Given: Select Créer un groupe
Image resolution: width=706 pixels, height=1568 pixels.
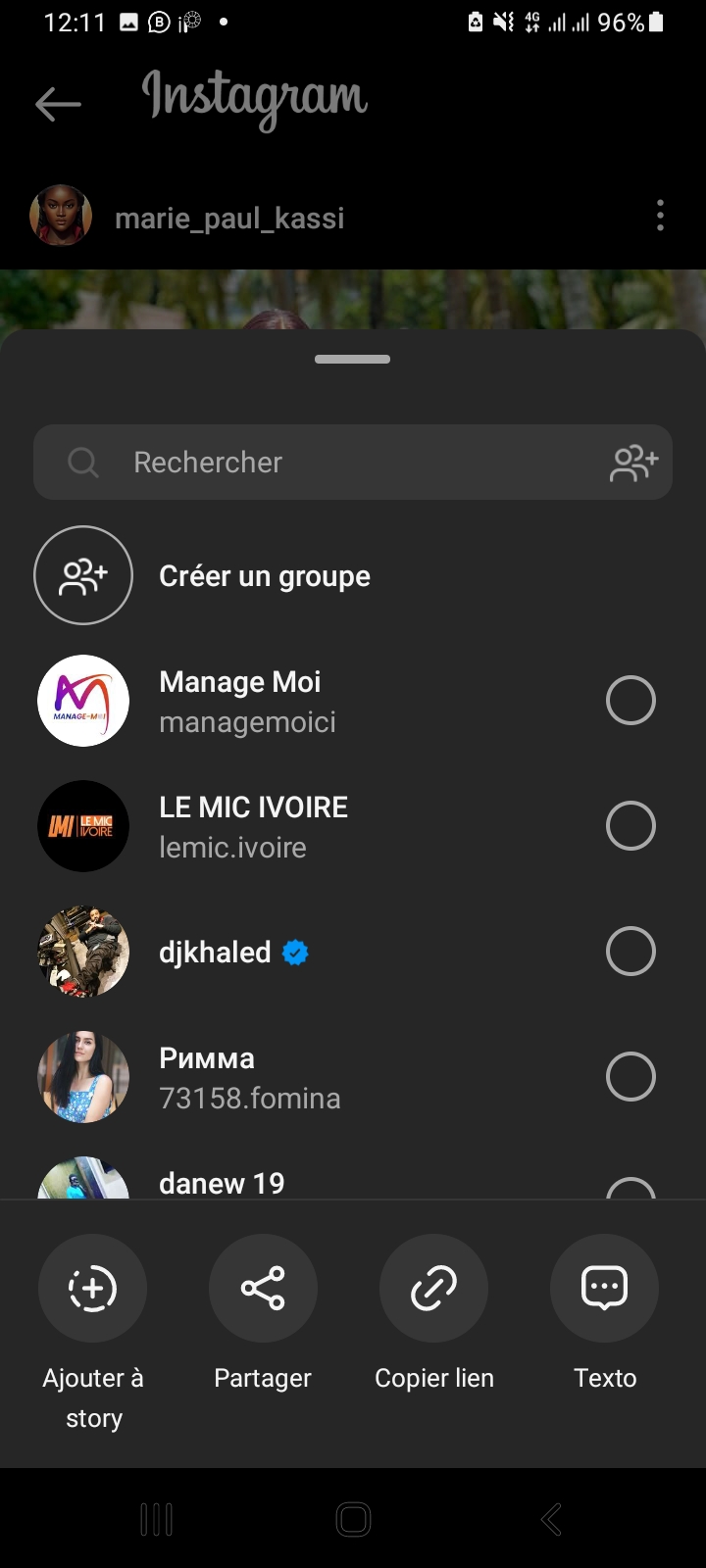Looking at the screenshot, I should pyautogui.click(x=264, y=576).
